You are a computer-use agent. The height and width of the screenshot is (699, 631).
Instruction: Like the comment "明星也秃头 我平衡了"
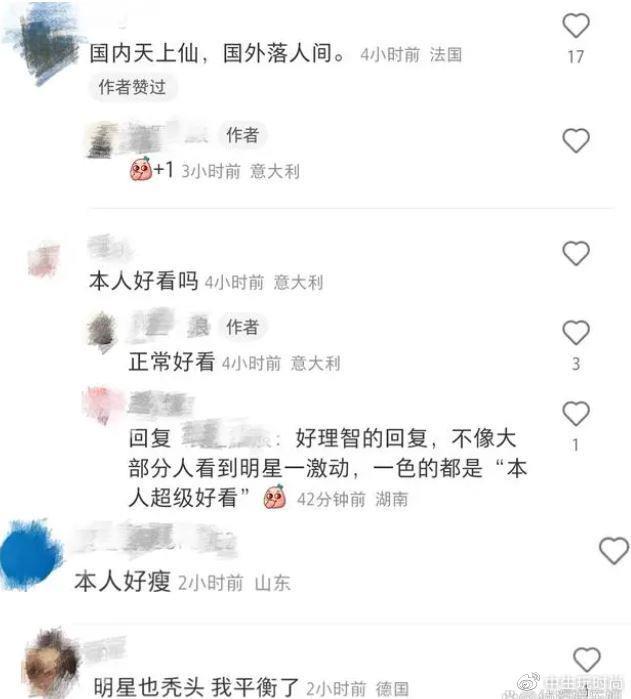tap(587, 659)
